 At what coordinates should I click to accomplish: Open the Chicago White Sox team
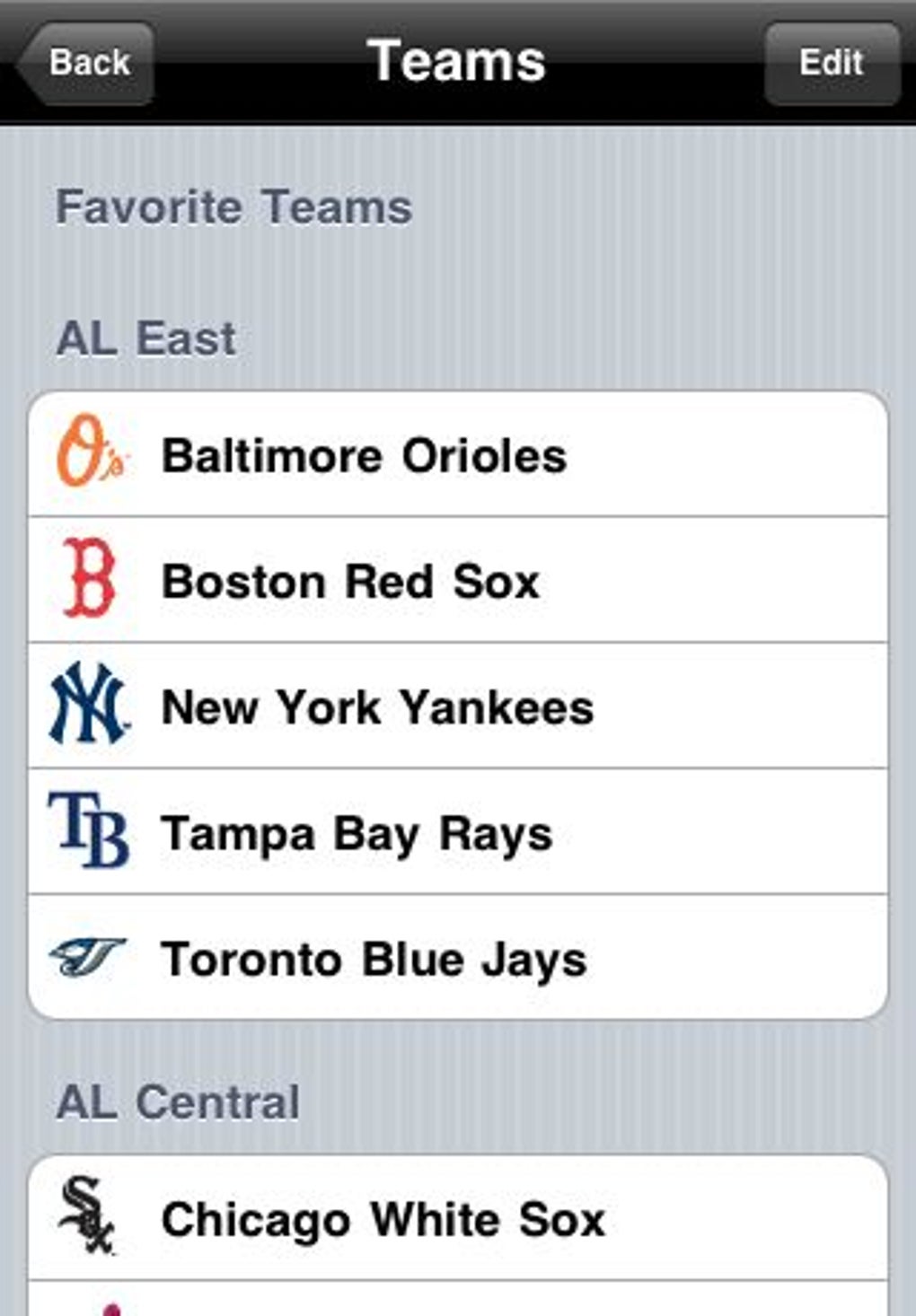pos(457,1219)
